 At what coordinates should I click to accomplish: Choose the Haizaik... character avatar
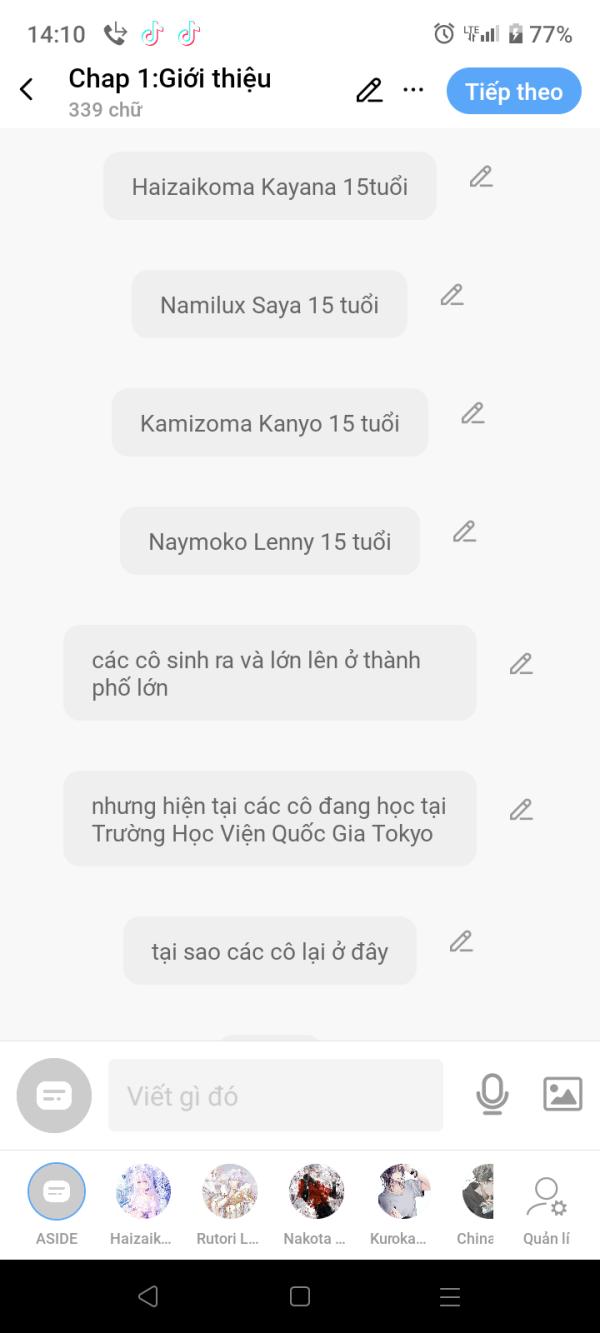tap(143, 1192)
